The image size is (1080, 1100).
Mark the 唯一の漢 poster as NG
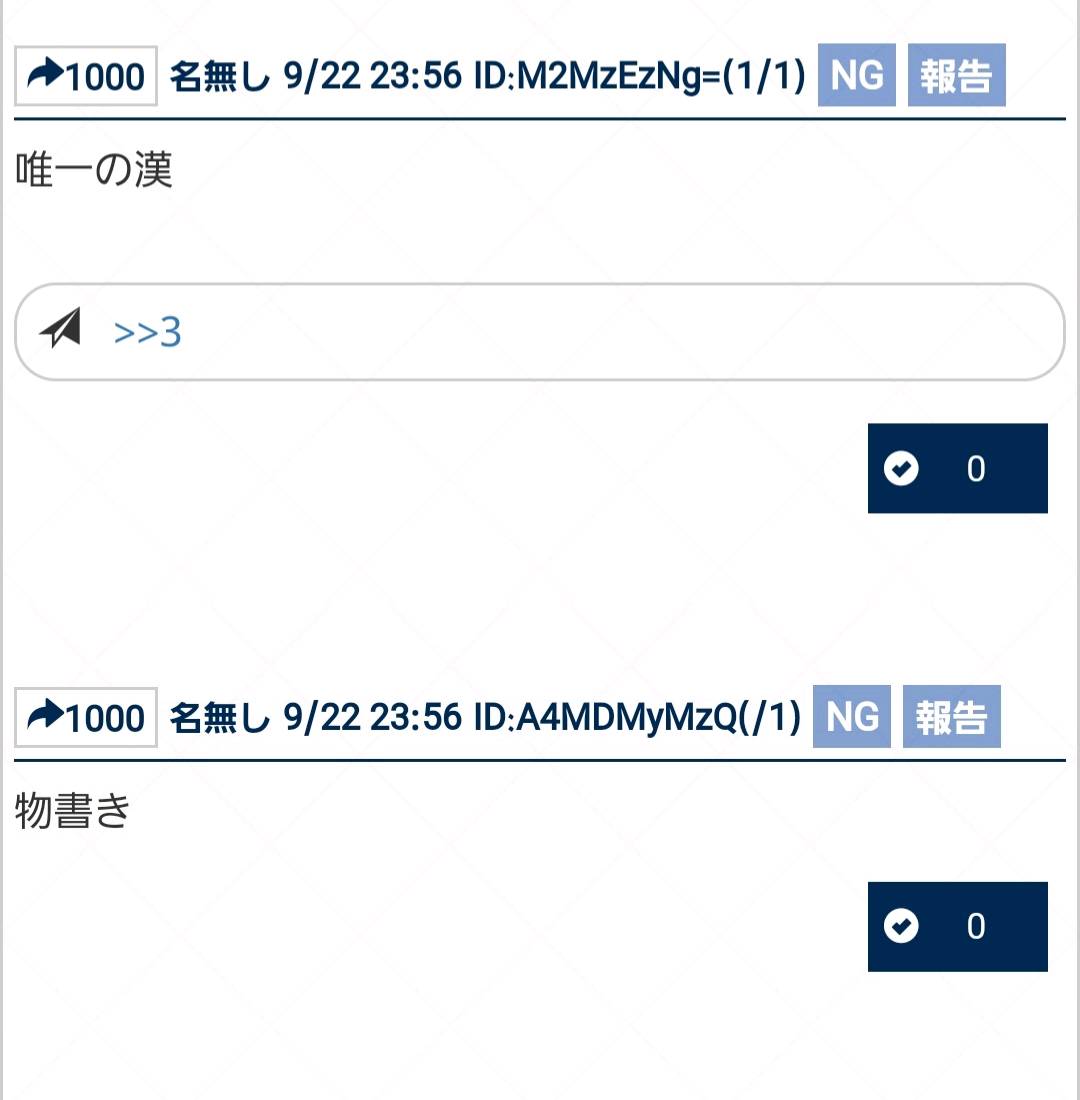click(856, 76)
